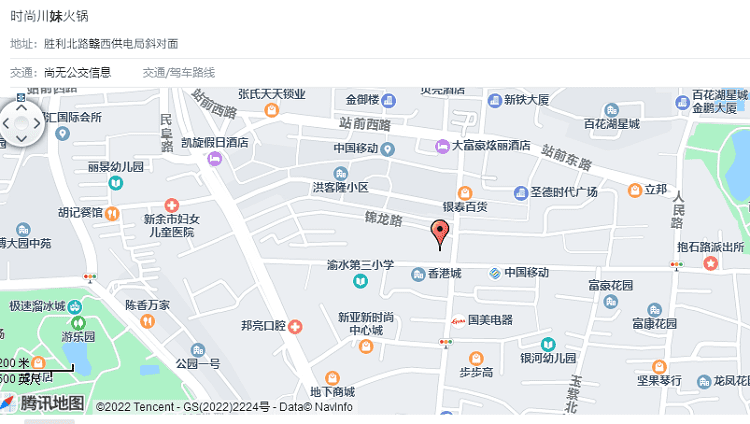Pan the map down with the arrow
Screen dimensions: 750x424
click(22, 139)
